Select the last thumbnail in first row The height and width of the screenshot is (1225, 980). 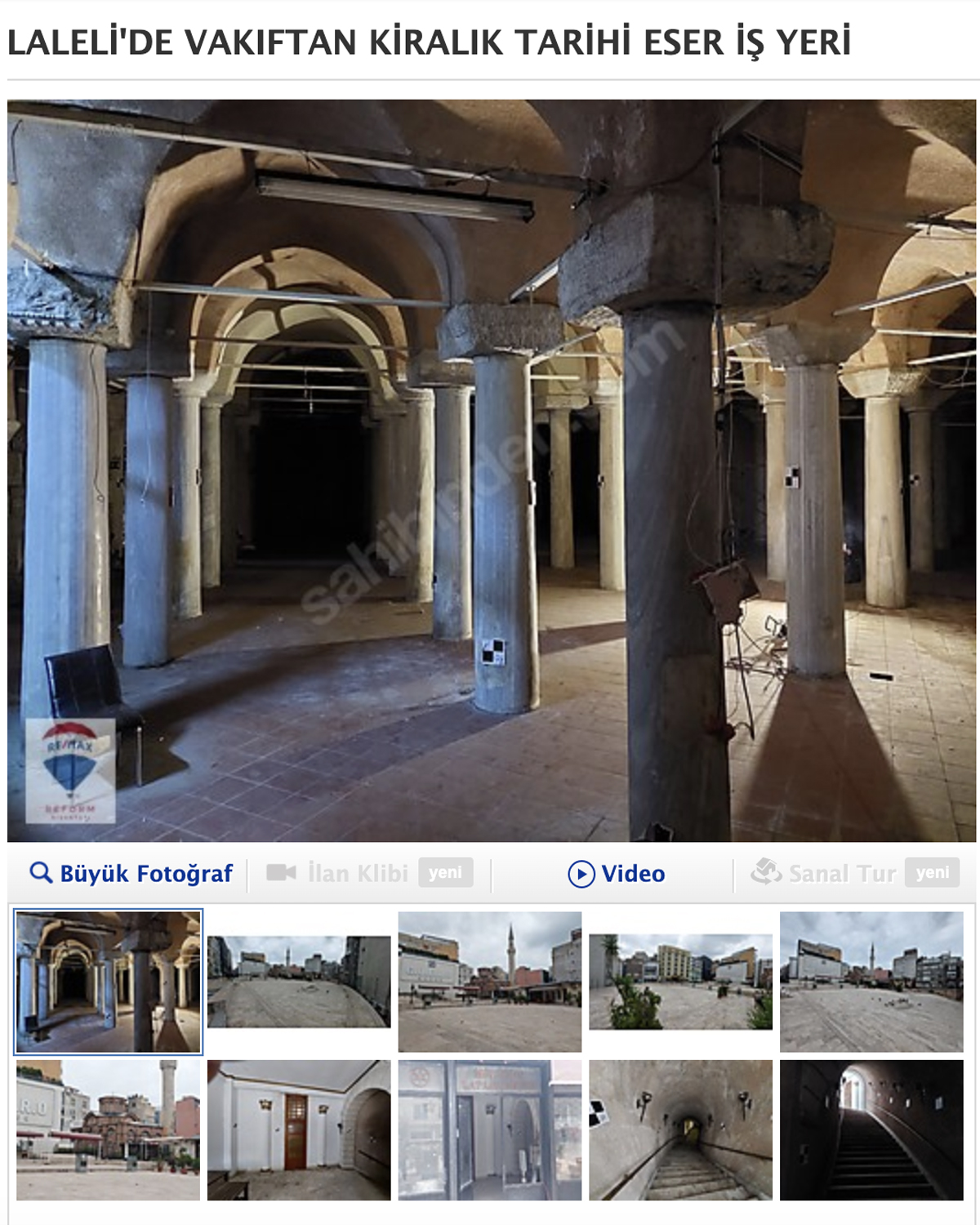coord(871,982)
